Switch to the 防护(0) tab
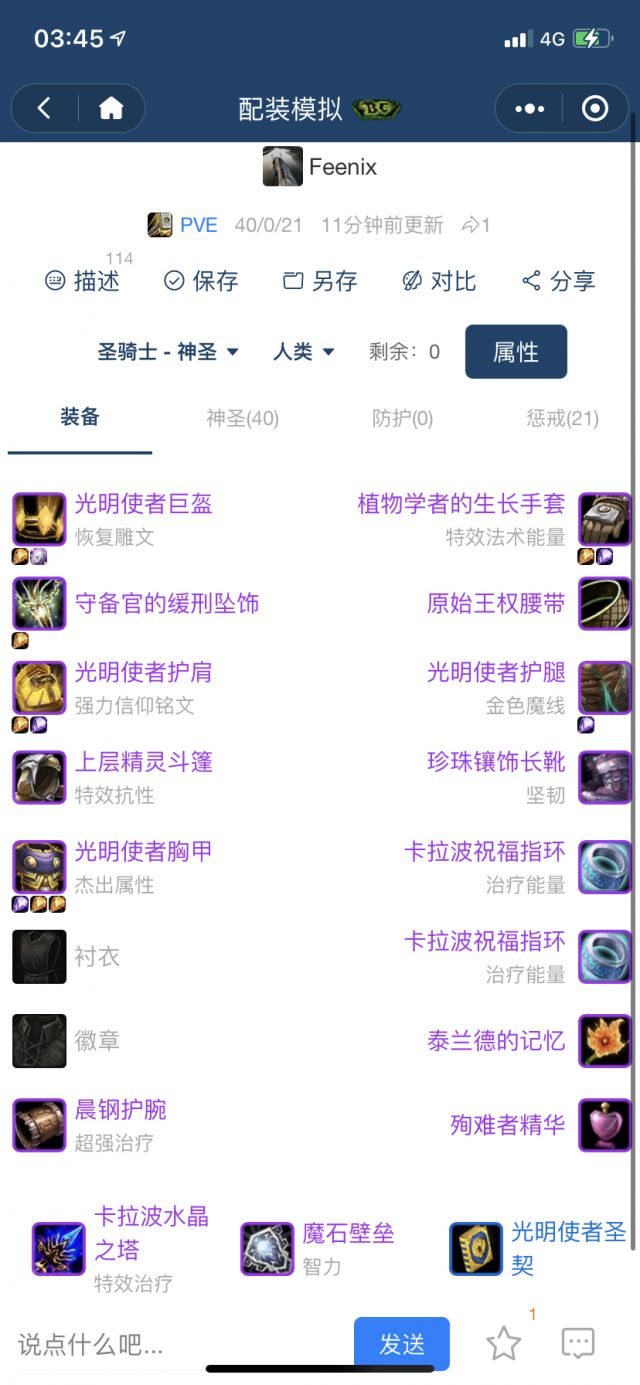This screenshot has width=640, height=1385. tap(402, 418)
